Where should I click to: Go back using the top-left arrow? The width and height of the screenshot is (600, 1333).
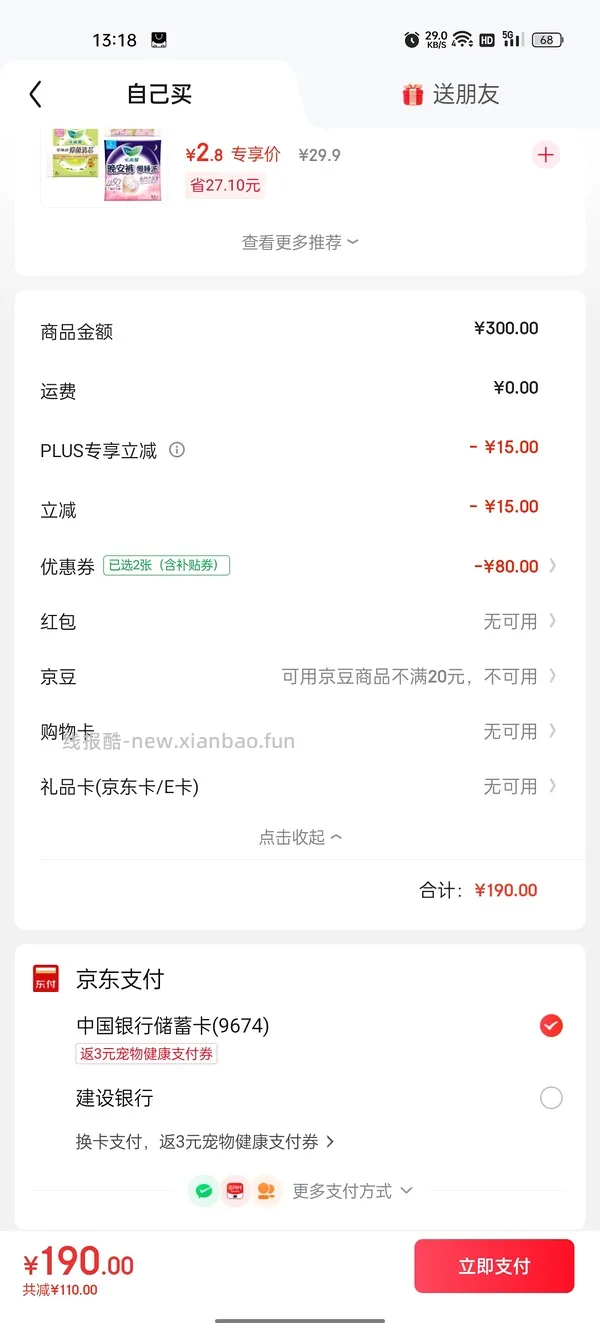[x=36, y=94]
